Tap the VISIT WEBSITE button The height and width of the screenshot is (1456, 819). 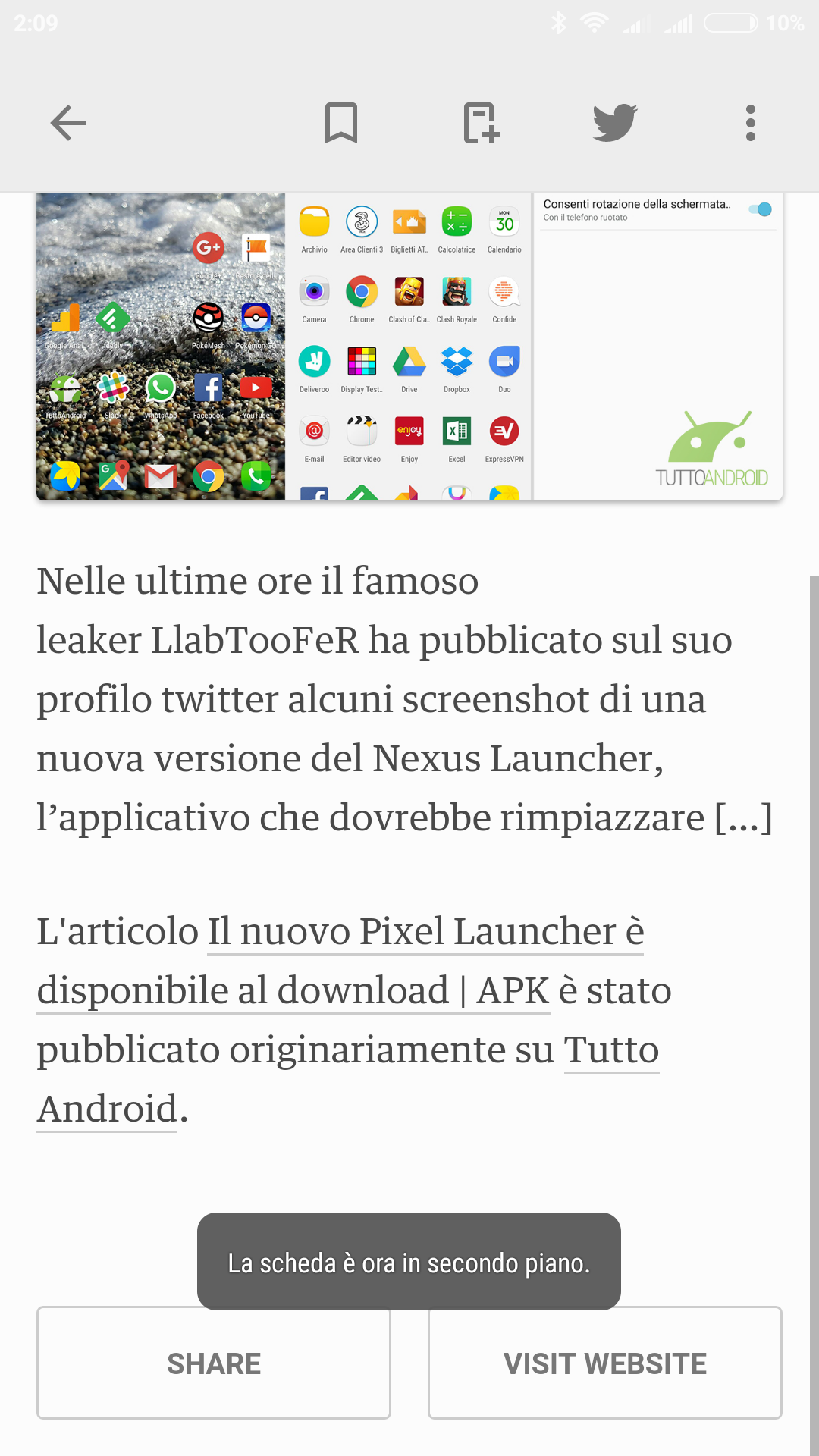pos(605,1363)
